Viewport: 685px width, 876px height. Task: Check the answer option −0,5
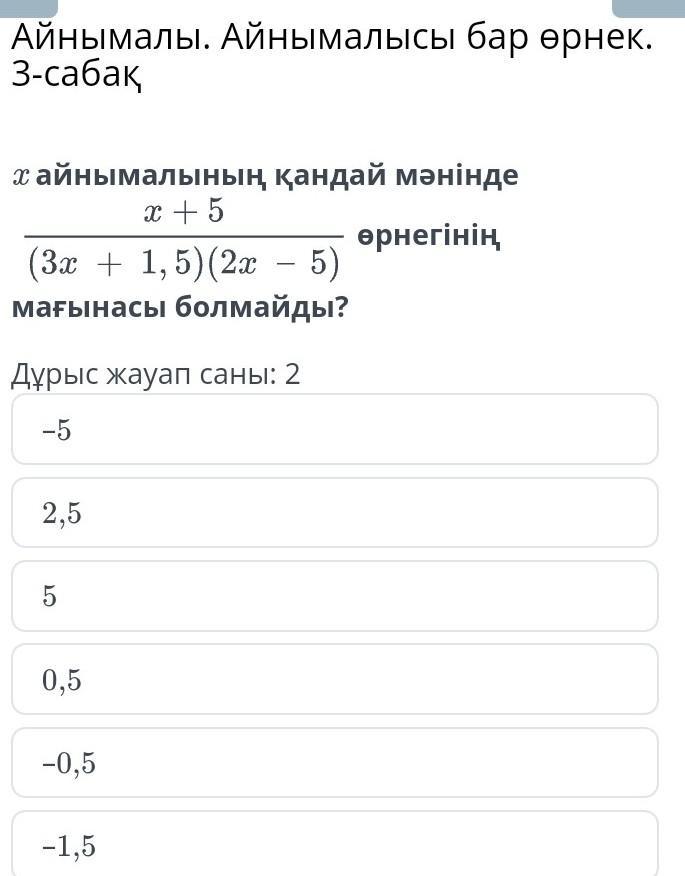click(334, 763)
